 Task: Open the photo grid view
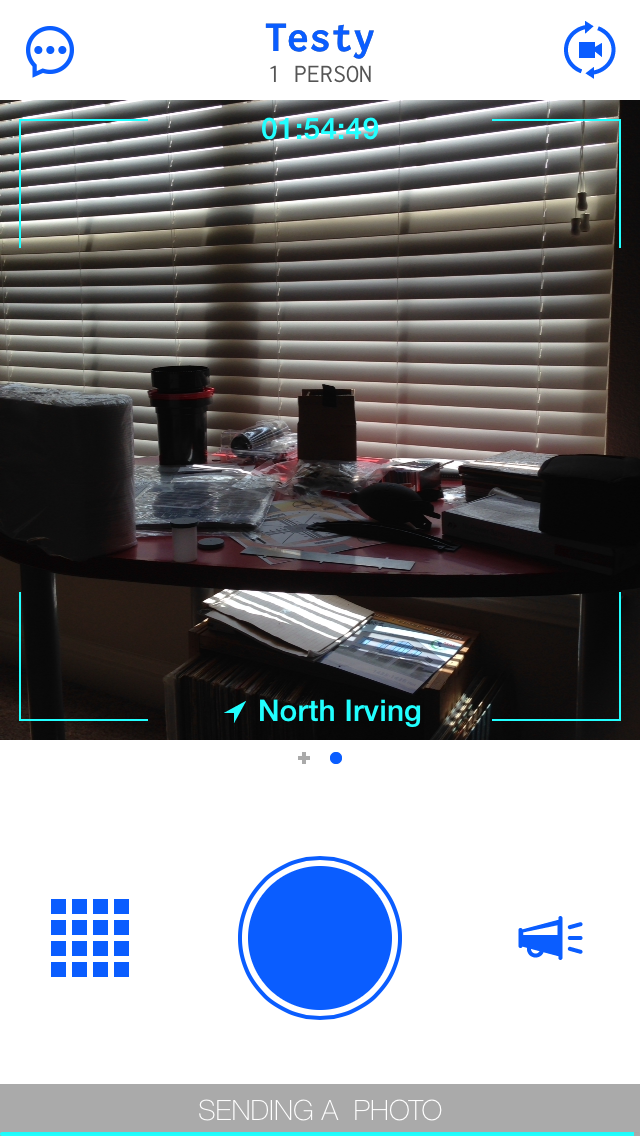coord(90,938)
